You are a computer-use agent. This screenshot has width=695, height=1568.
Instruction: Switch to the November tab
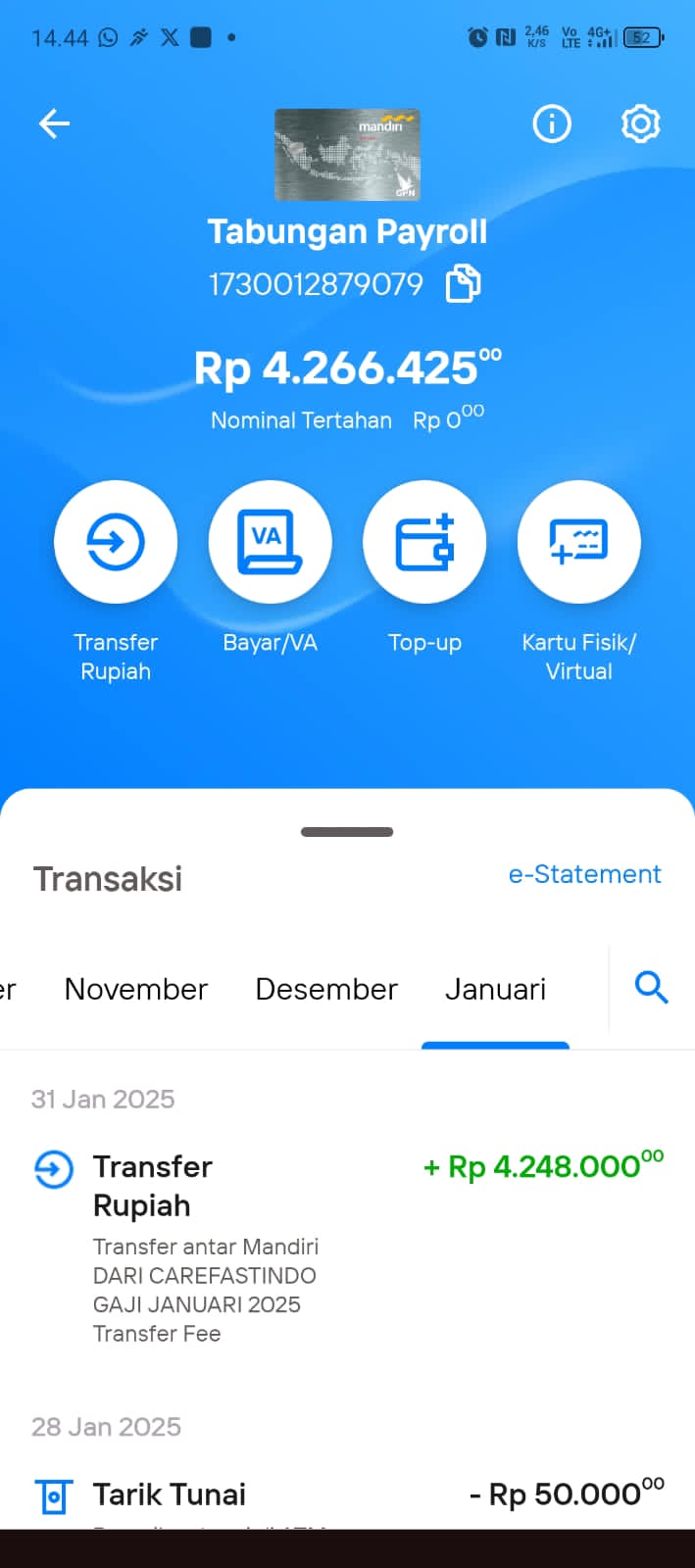tap(136, 989)
